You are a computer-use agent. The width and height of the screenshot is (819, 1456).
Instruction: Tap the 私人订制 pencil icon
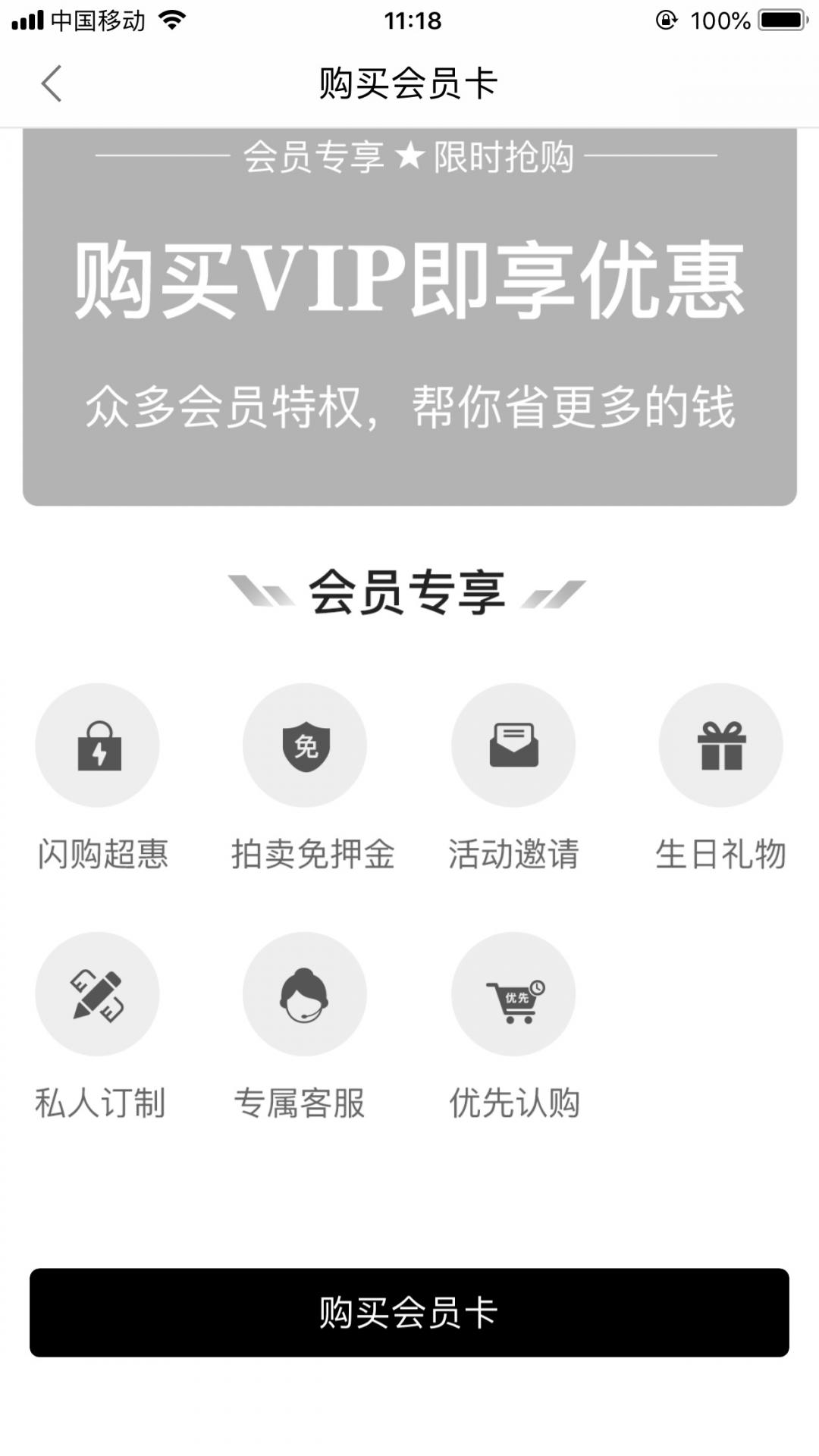click(97, 995)
